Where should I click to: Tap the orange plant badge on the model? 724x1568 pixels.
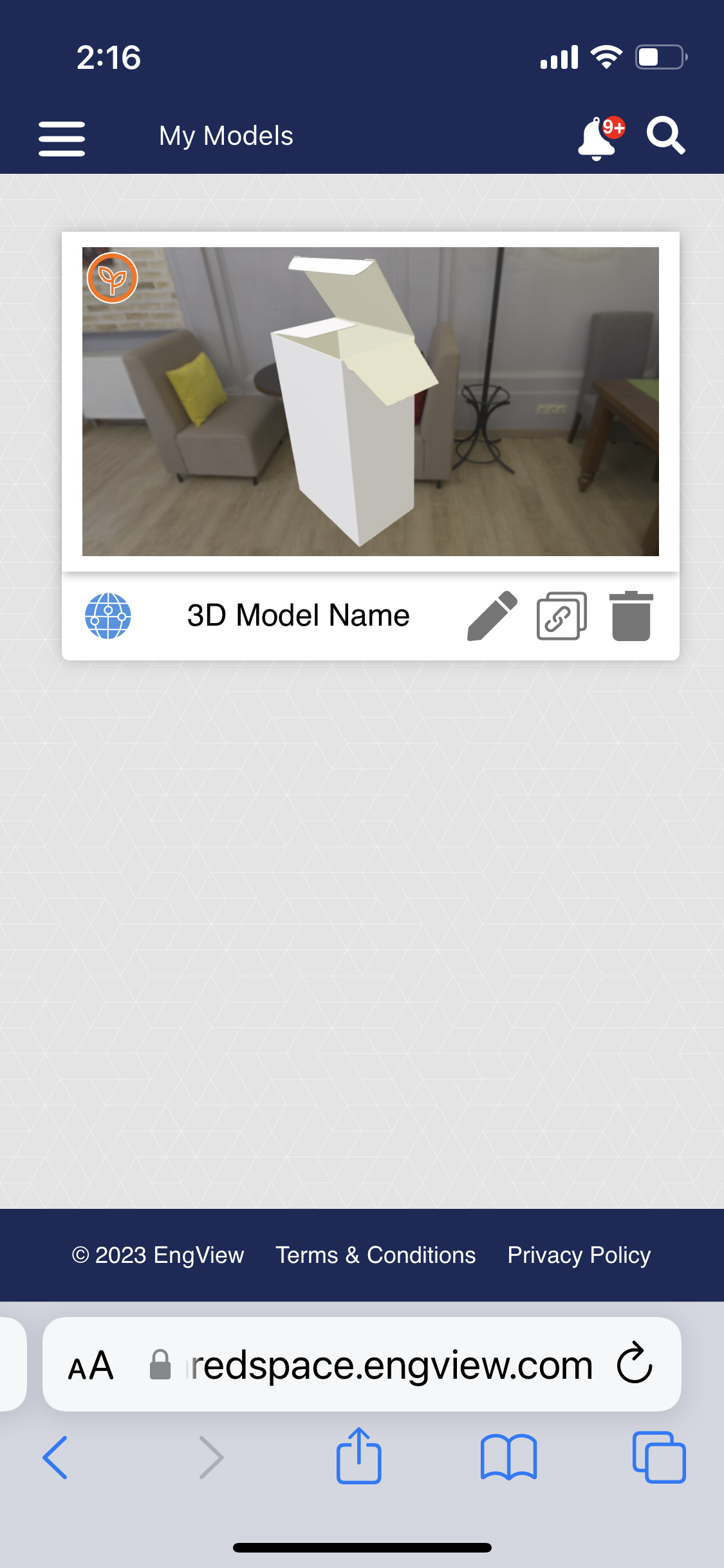tap(113, 278)
